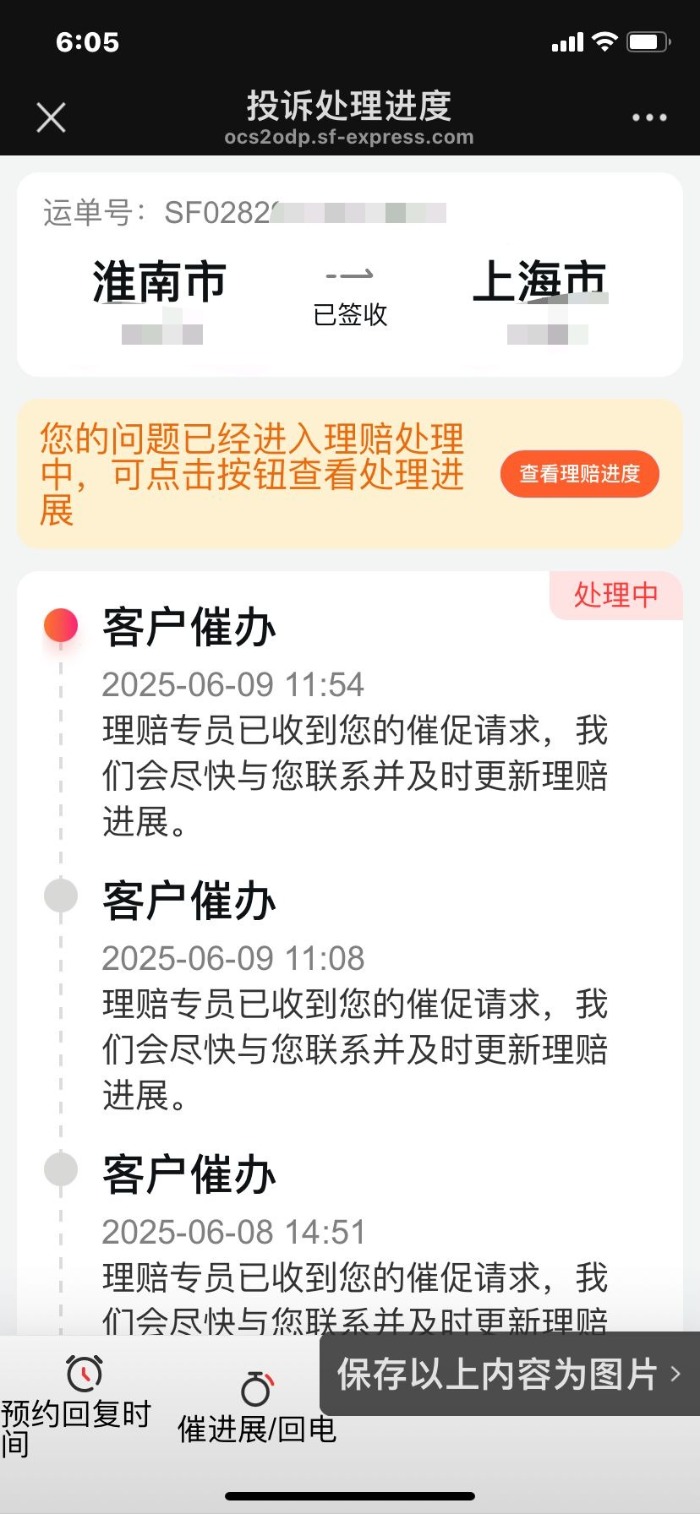Image resolution: width=700 pixels, height=1514 pixels.
Task: Tap 催进展/回电 to urge progress
Action: pos(257,1408)
